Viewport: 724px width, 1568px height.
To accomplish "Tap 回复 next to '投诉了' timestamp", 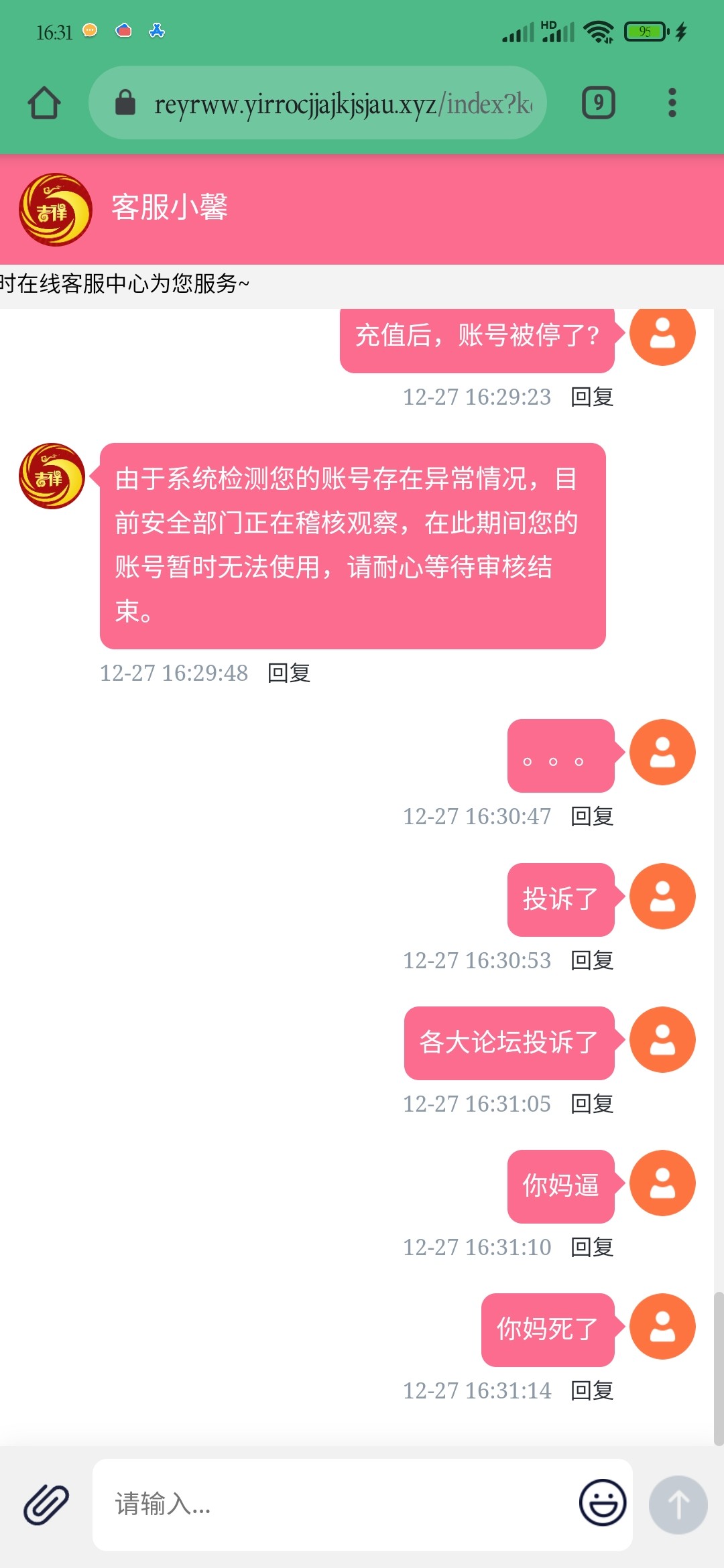I will point(591,960).
